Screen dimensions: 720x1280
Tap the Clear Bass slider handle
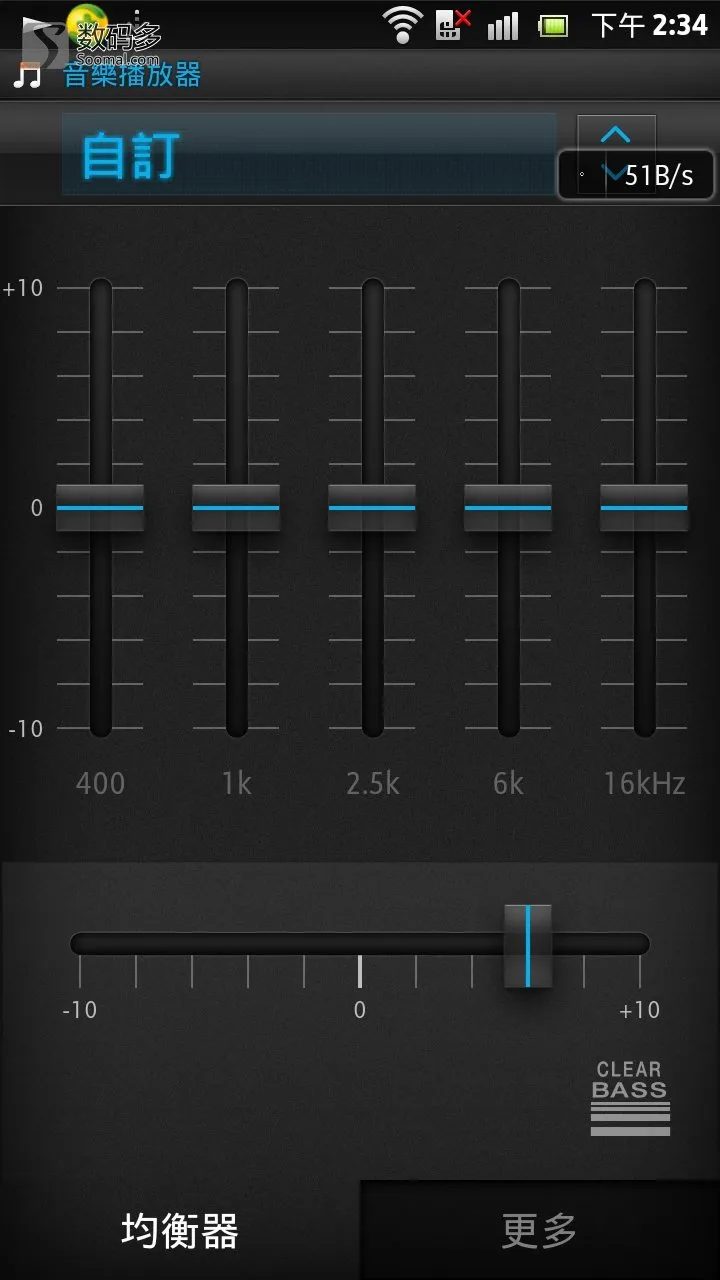tap(528, 945)
